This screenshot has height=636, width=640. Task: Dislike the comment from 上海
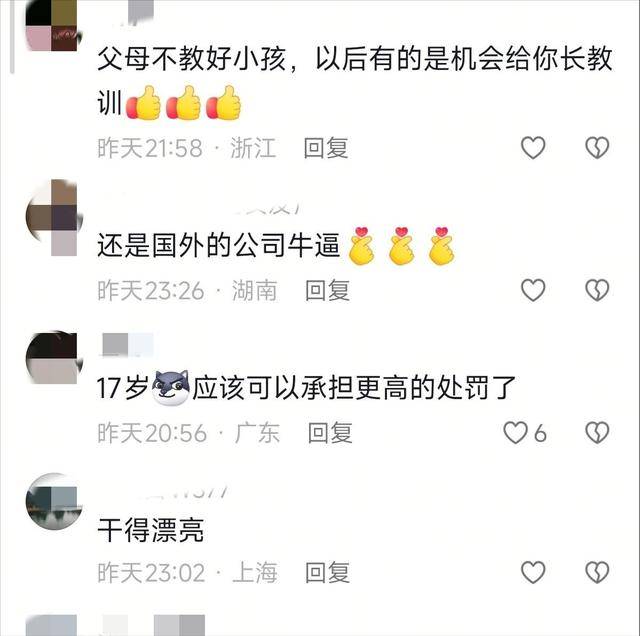(597, 572)
